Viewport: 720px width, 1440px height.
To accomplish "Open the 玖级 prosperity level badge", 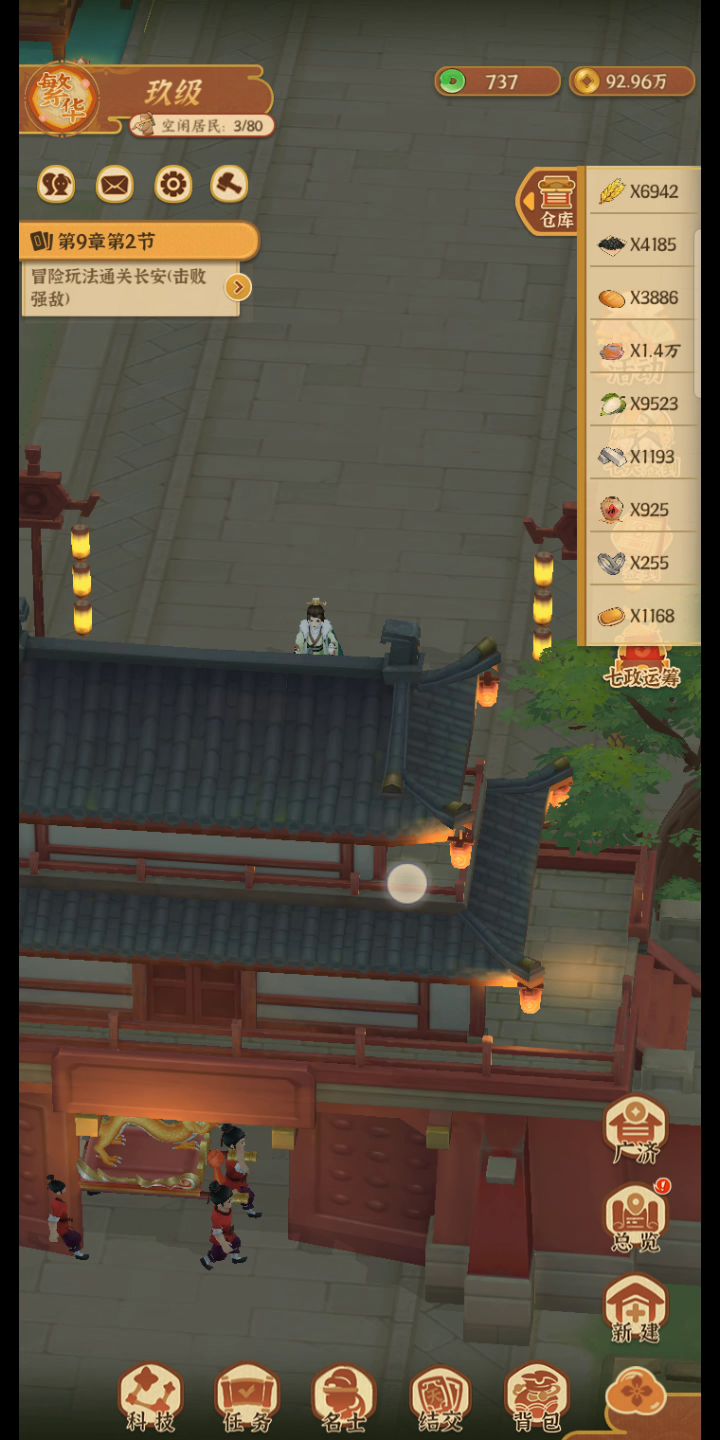I will [62, 98].
